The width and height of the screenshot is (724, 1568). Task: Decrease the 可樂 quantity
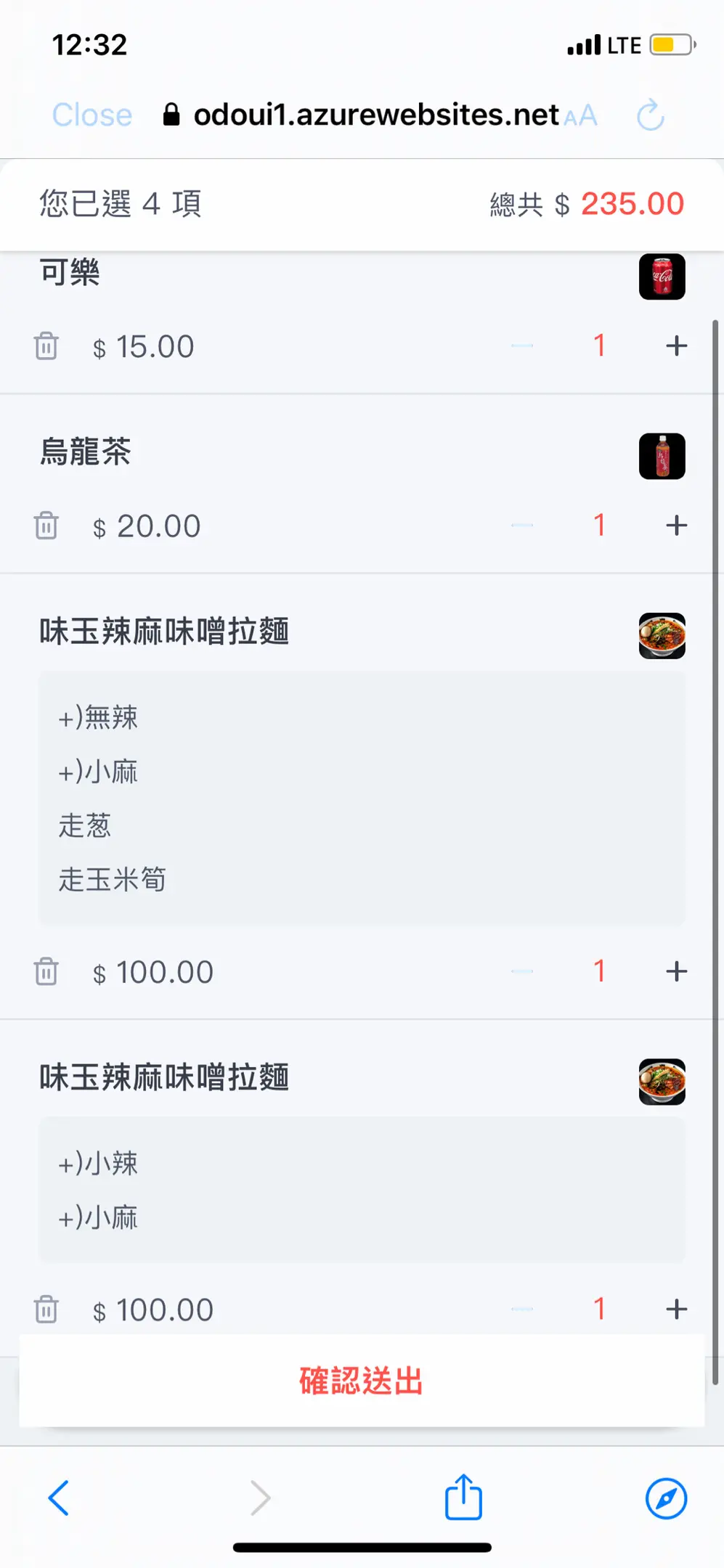click(x=522, y=346)
